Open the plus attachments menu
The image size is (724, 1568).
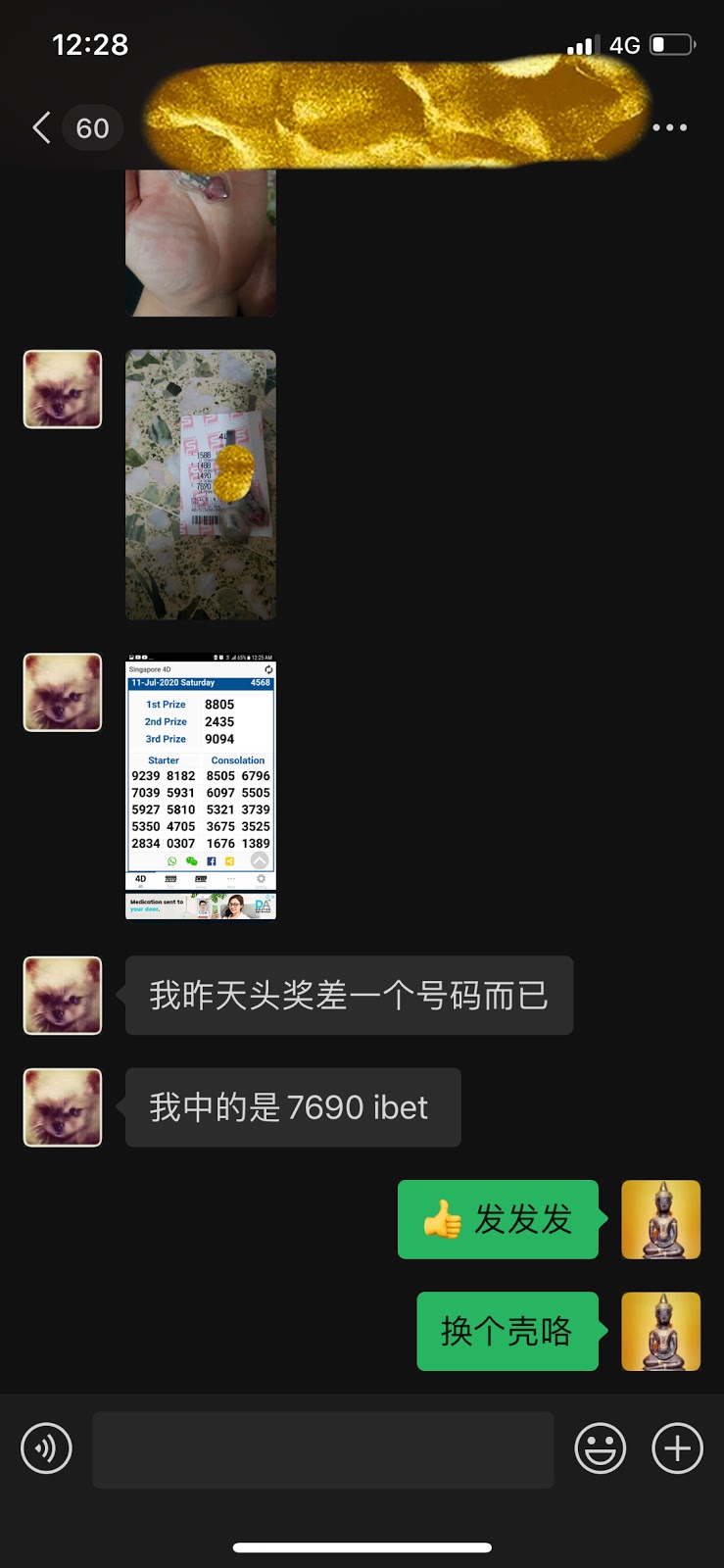(x=677, y=1448)
